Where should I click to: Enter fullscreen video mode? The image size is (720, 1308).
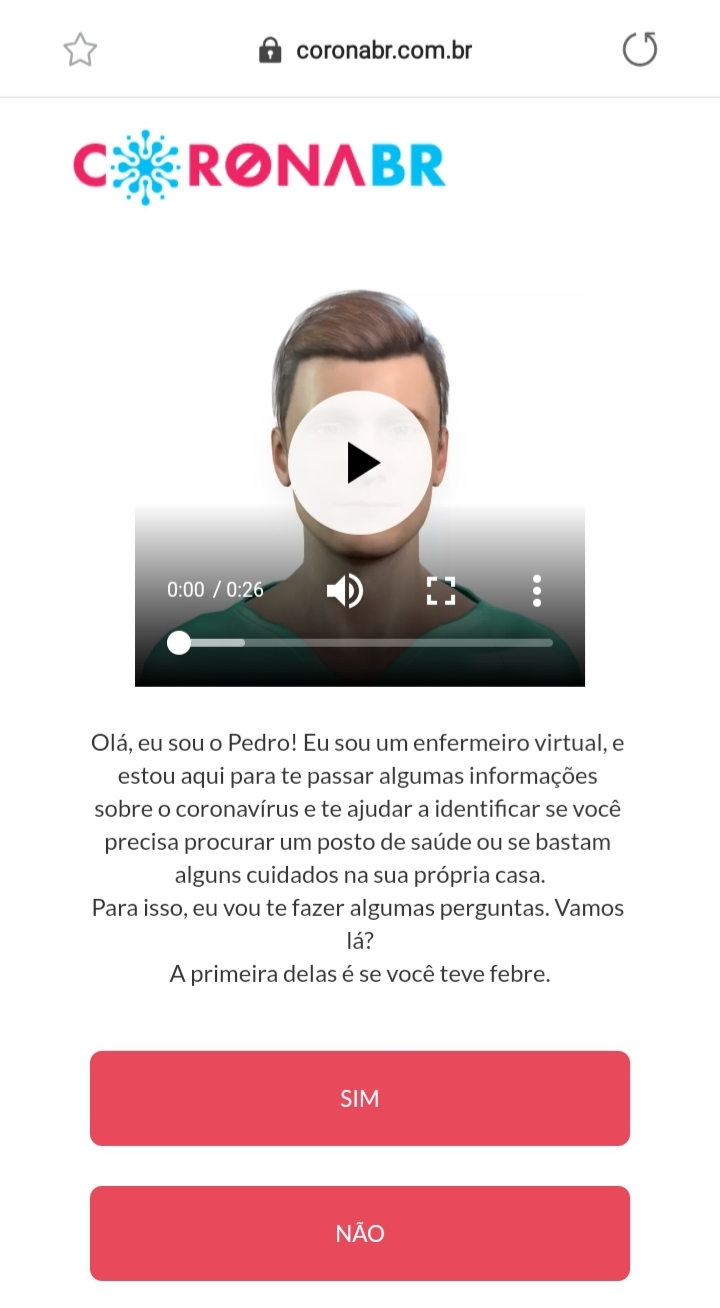click(x=441, y=591)
